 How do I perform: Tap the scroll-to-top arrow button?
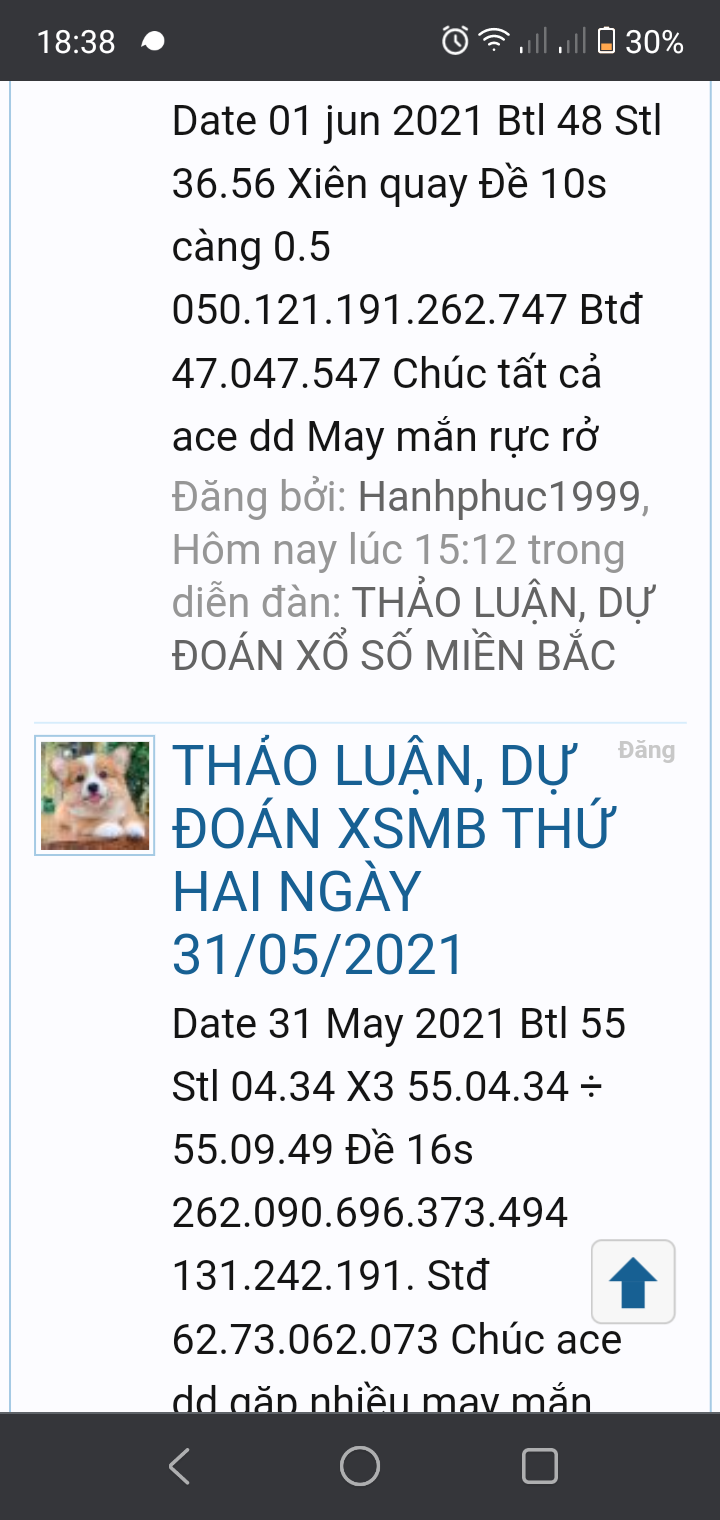[633, 1282]
